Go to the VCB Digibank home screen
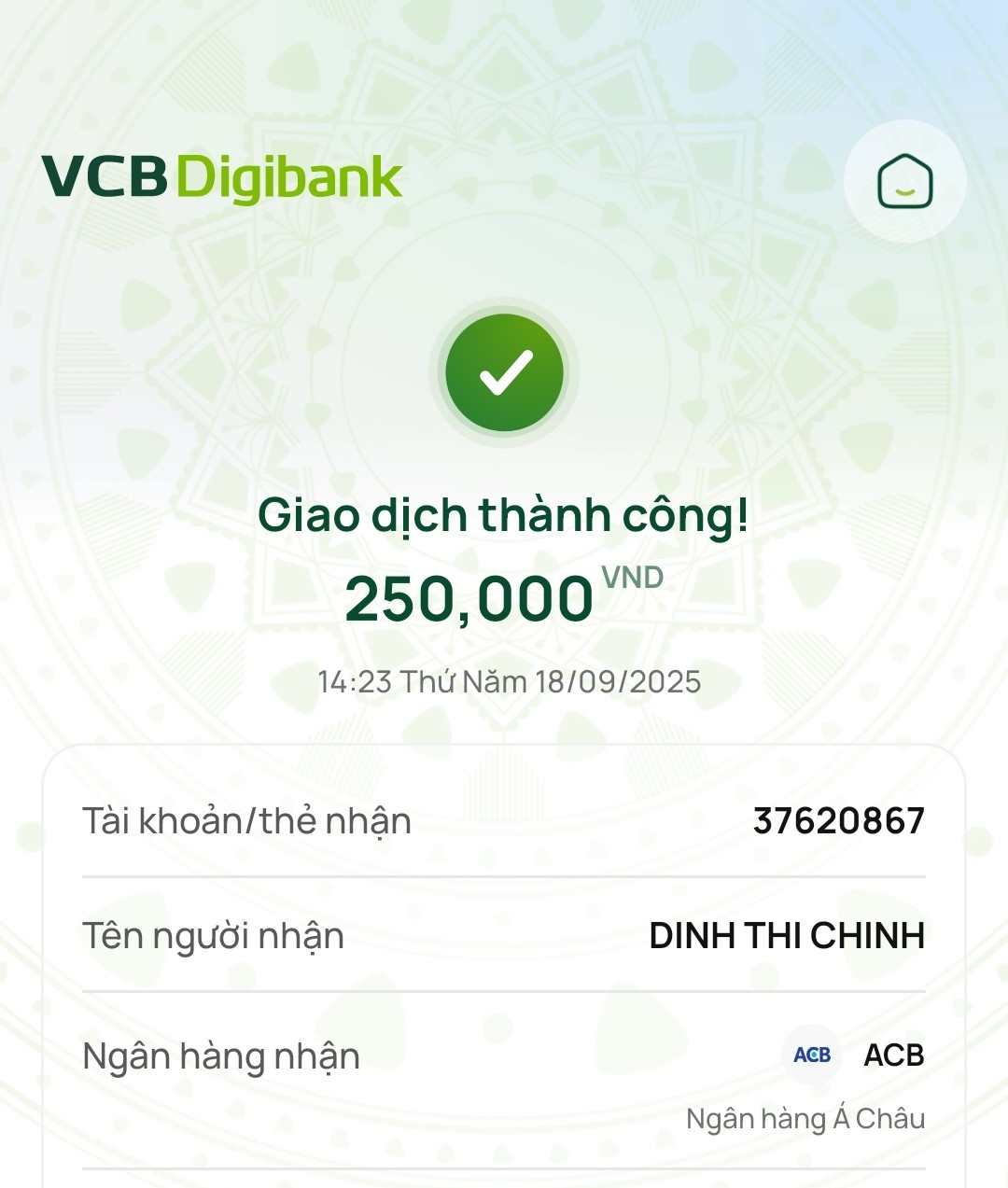1008x1188 pixels. [x=904, y=182]
